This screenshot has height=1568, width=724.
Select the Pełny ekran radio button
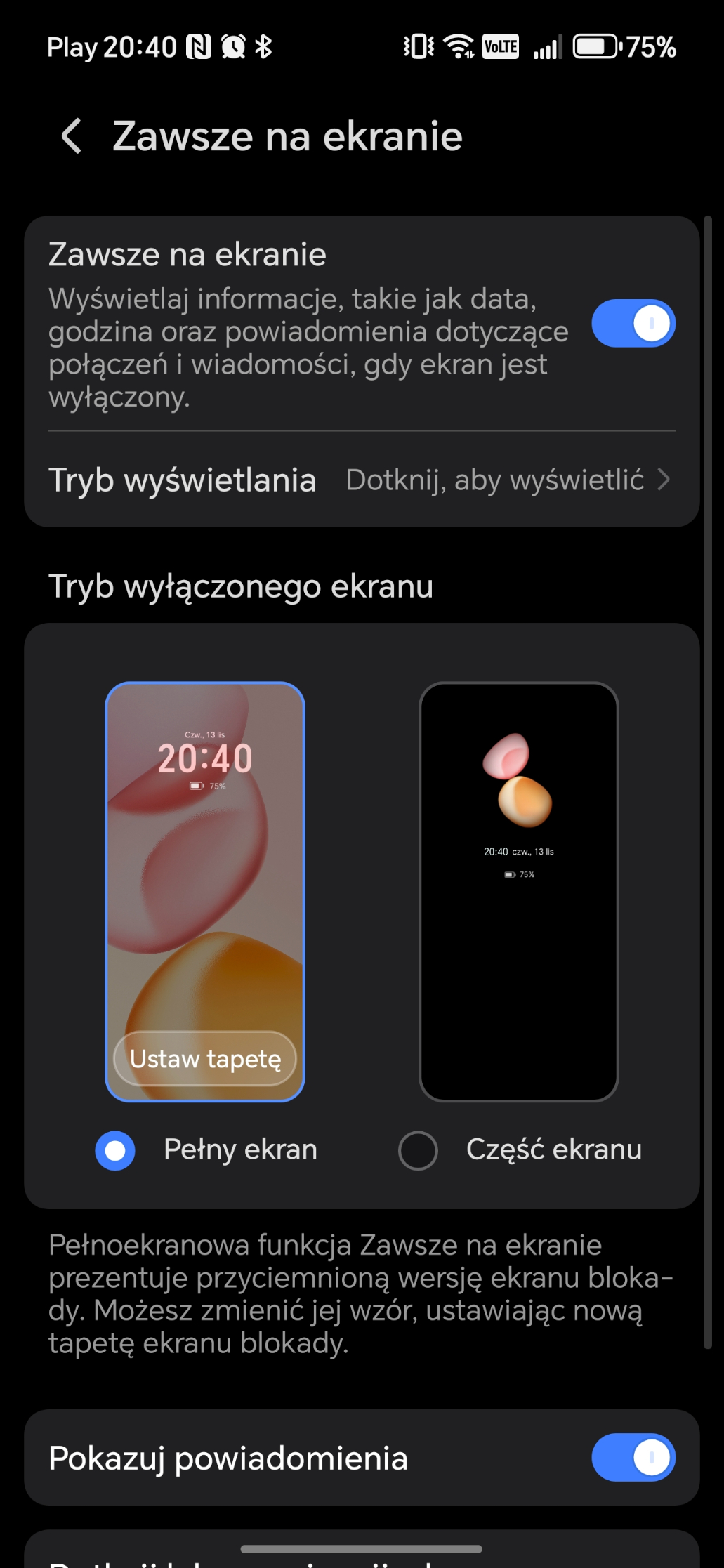click(x=115, y=1150)
